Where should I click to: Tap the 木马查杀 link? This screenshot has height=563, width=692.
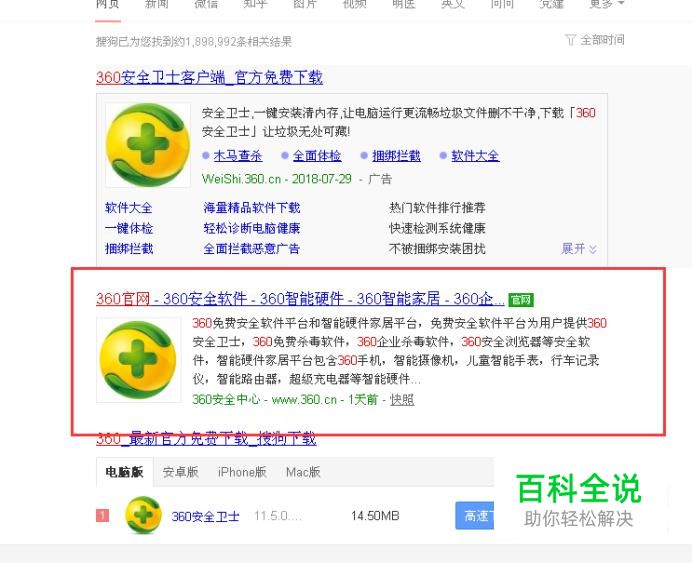pos(237,156)
